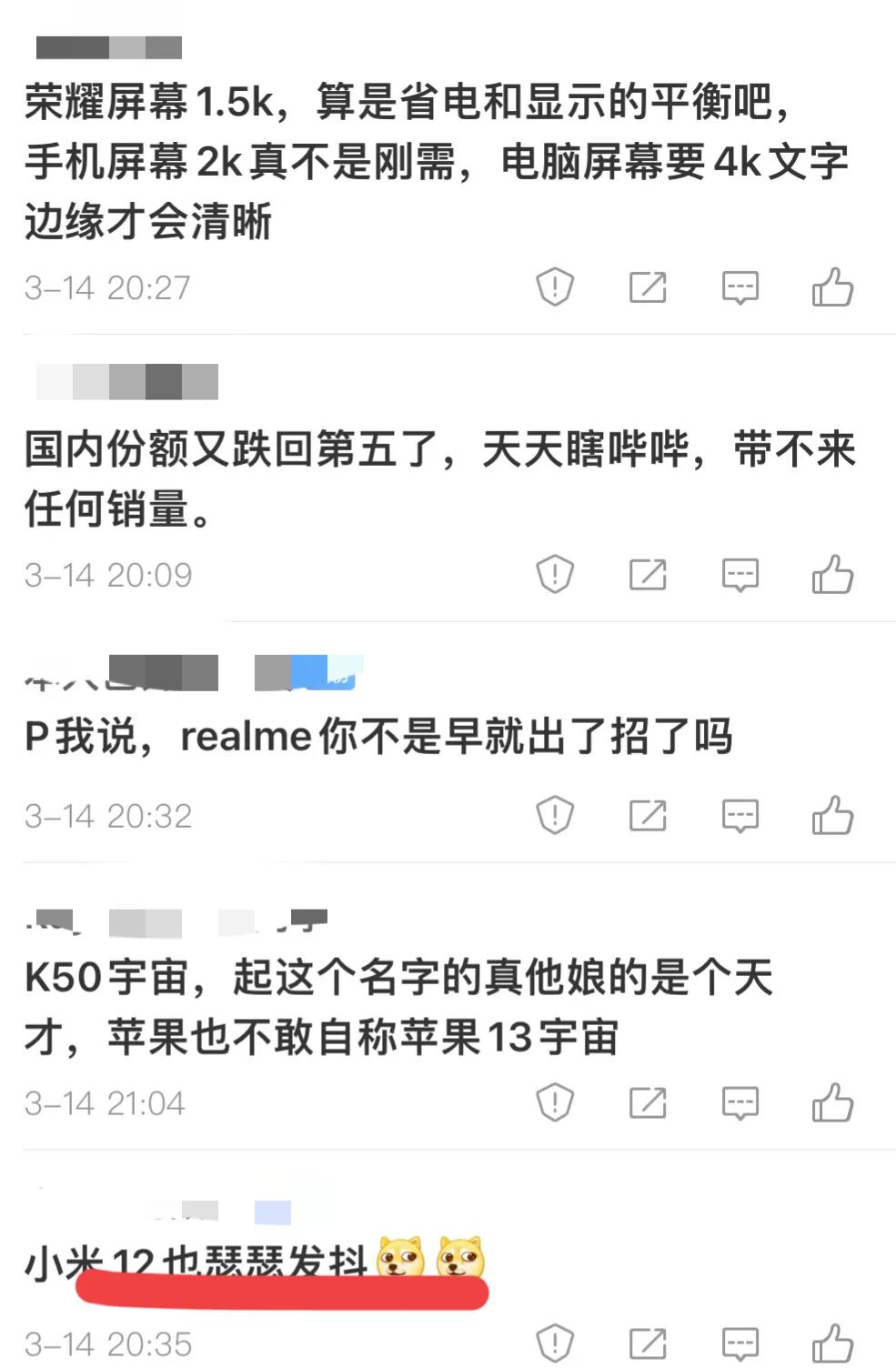Open replies to the comment posted at 21:04
896x1368 pixels.
(740, 1103)
